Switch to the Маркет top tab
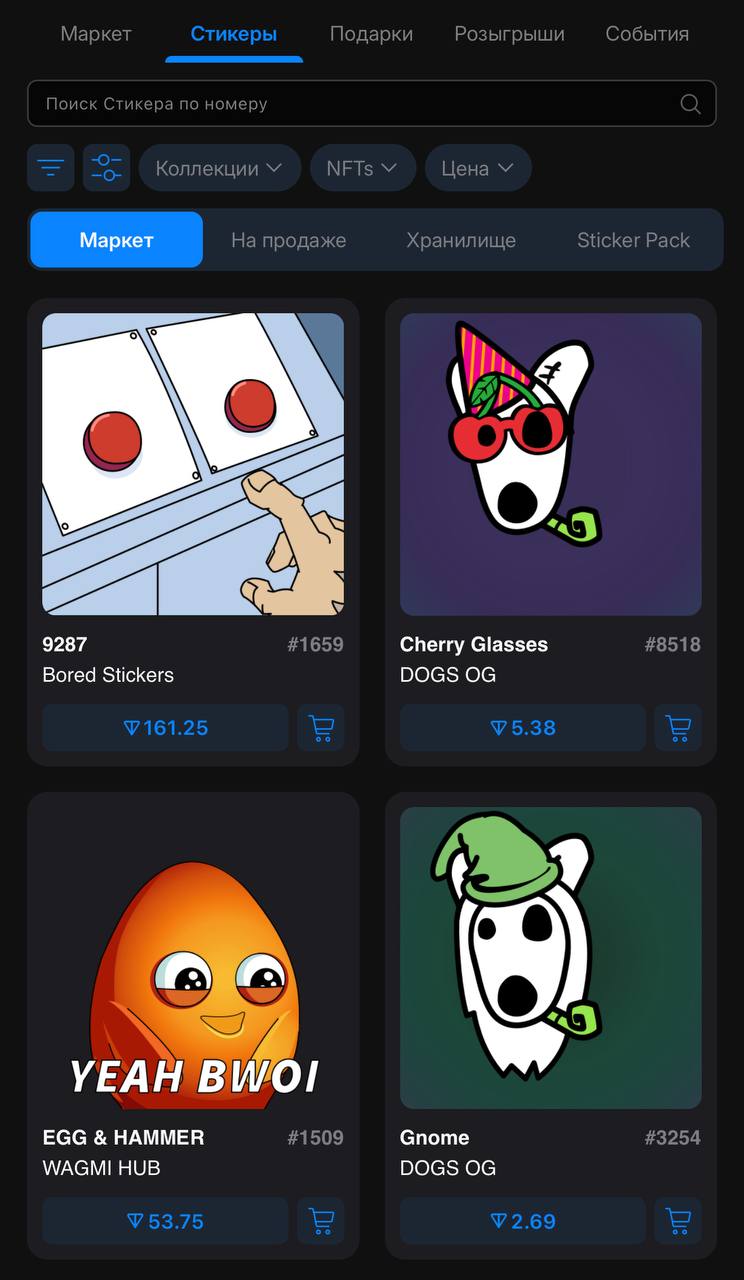The height and width of the screenshot is (1280, 744). (96, 34)
